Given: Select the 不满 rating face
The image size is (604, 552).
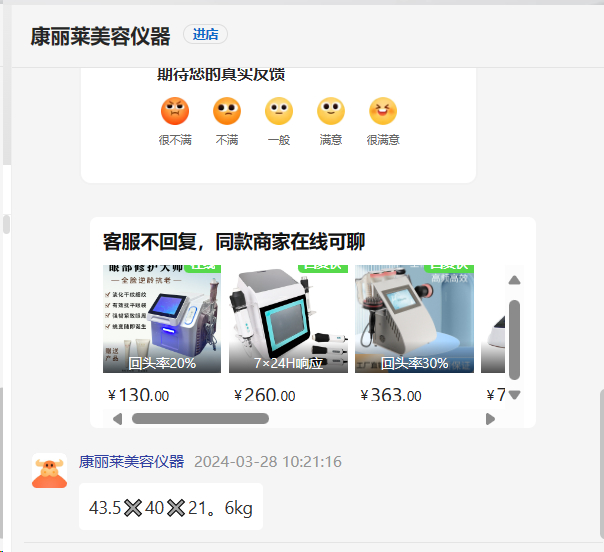Looking at the screenshot, I should [x=227, y=111].
